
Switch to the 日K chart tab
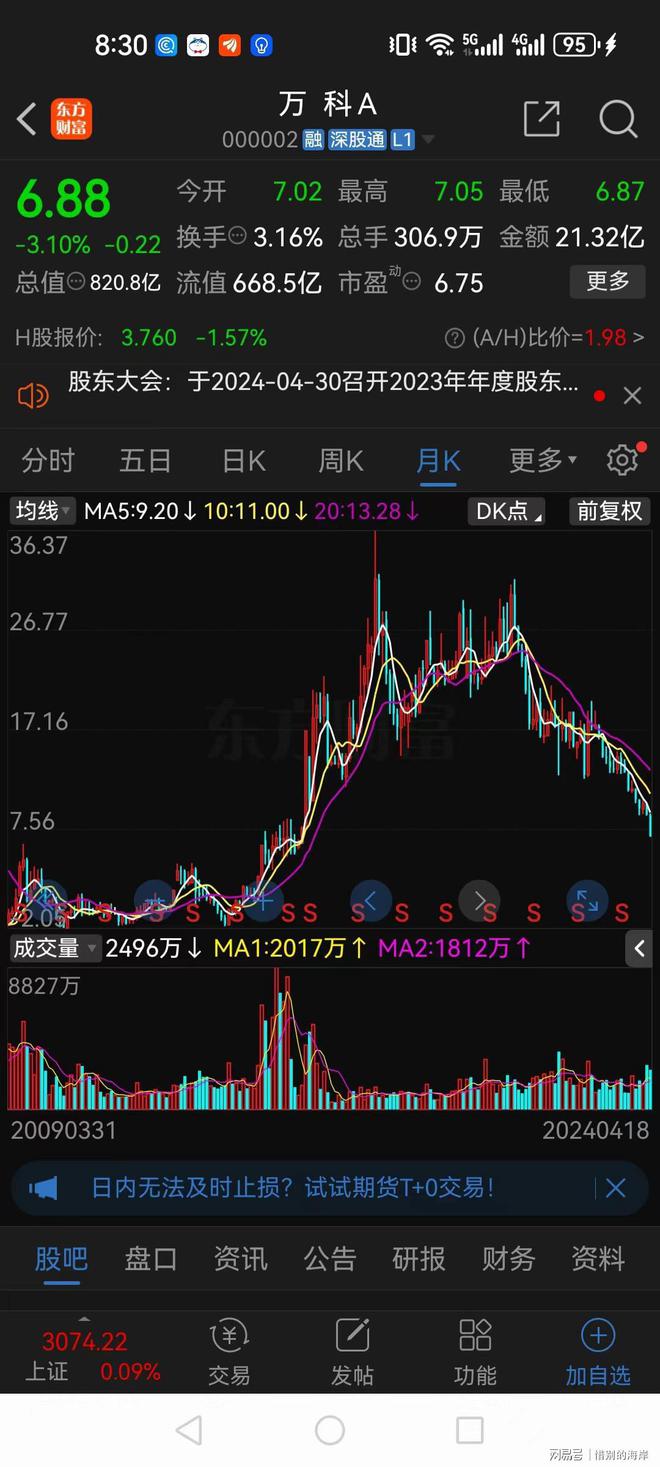click(244, 461)
